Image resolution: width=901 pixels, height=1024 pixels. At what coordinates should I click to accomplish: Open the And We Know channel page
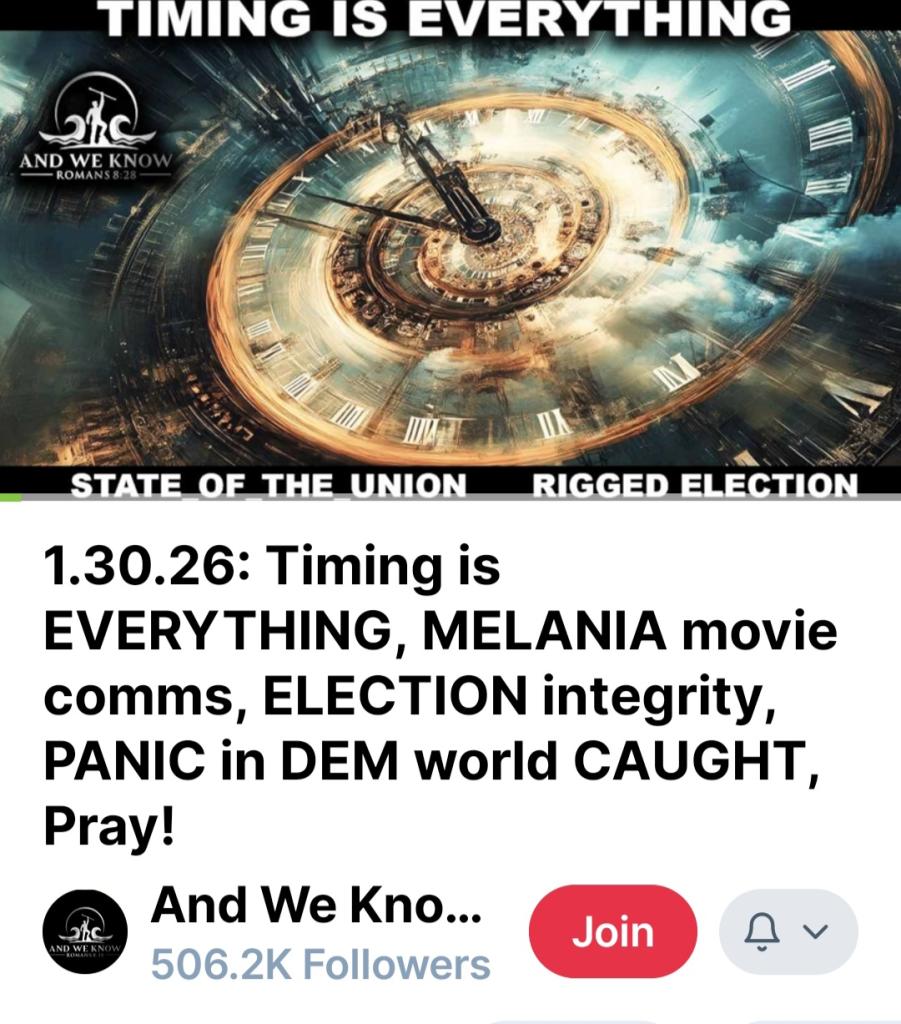point(316,906)
